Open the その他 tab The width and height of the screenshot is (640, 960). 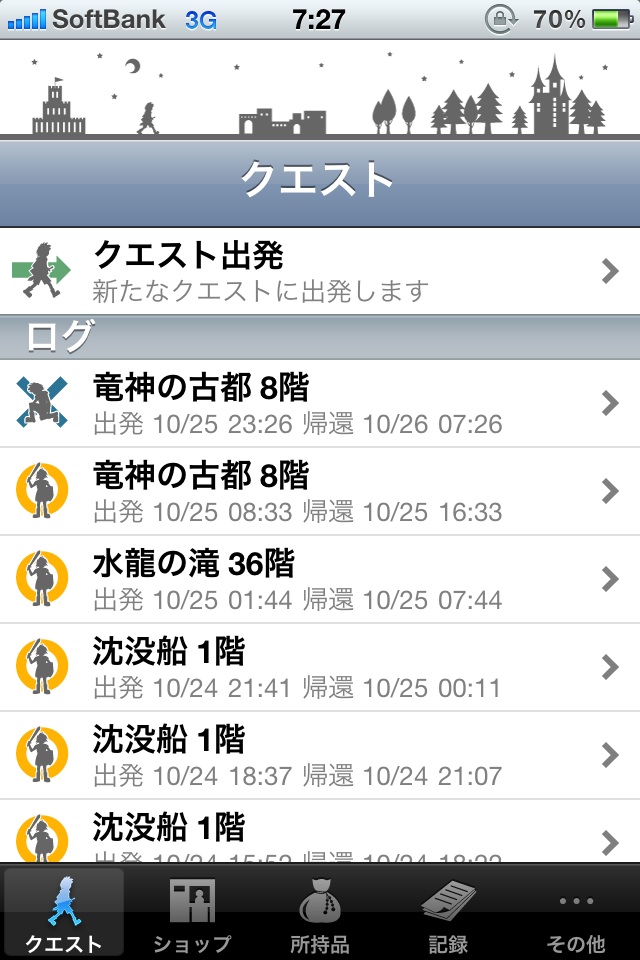click(576, 912)
